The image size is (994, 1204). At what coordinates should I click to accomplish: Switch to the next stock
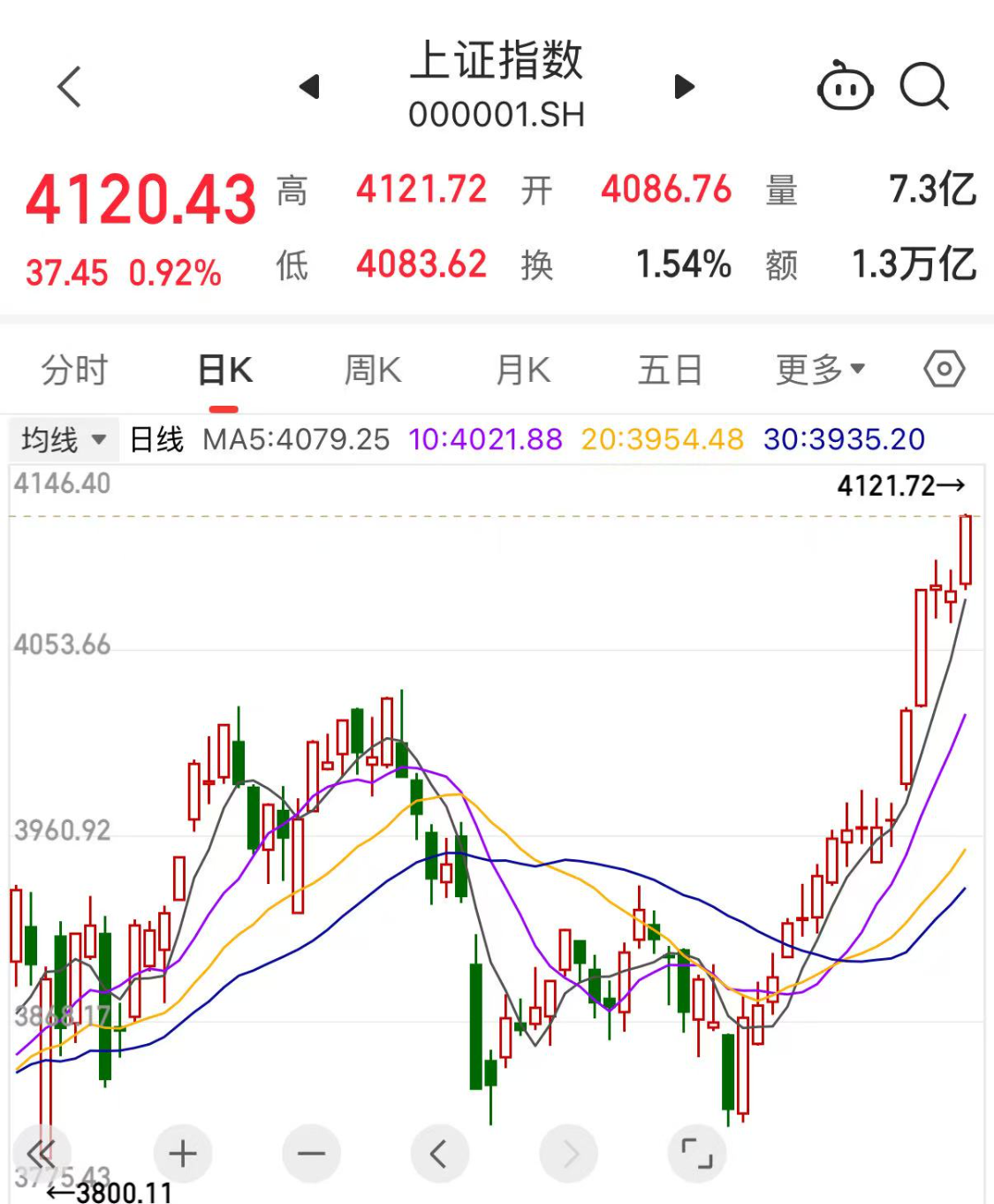(684, 87)
